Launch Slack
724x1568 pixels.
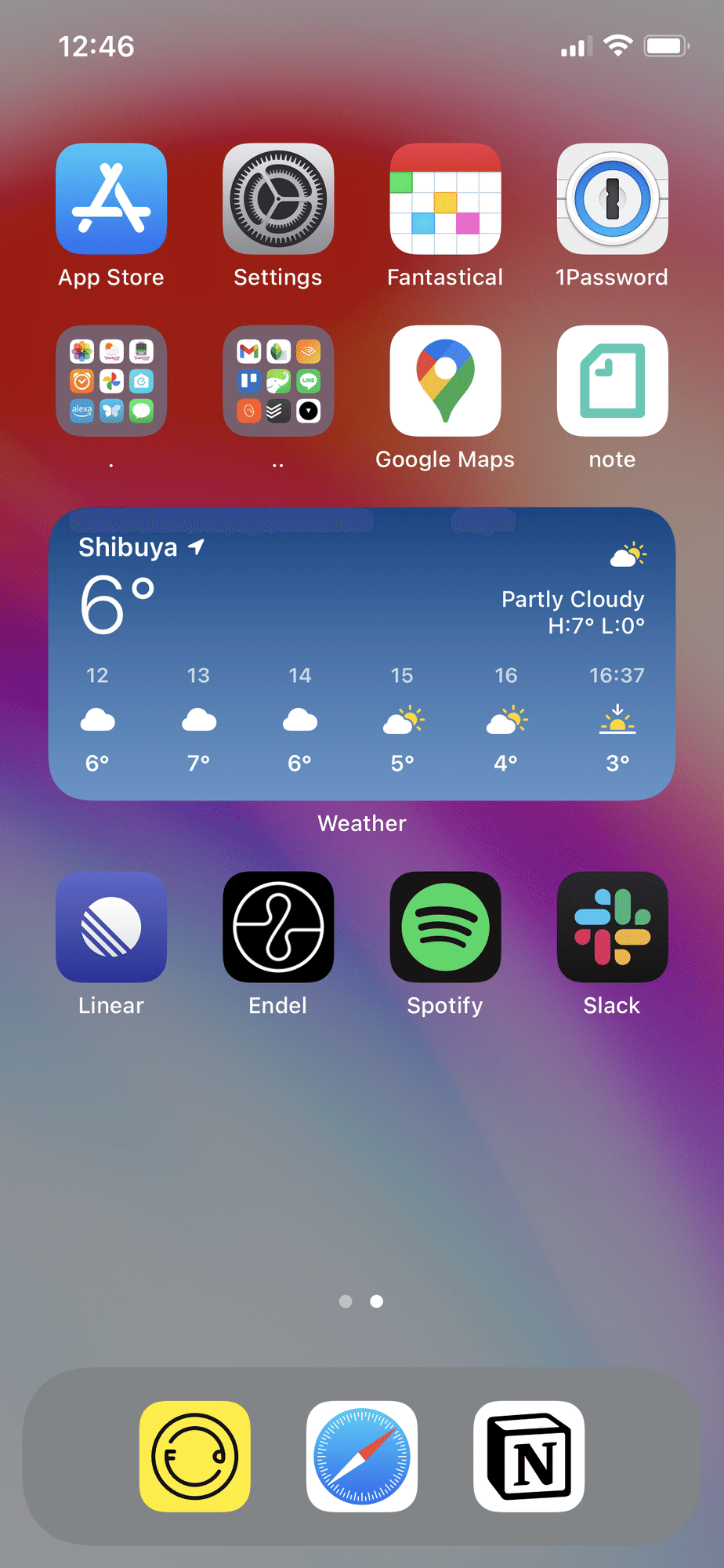pyautogui.click(x=612, y=927)
